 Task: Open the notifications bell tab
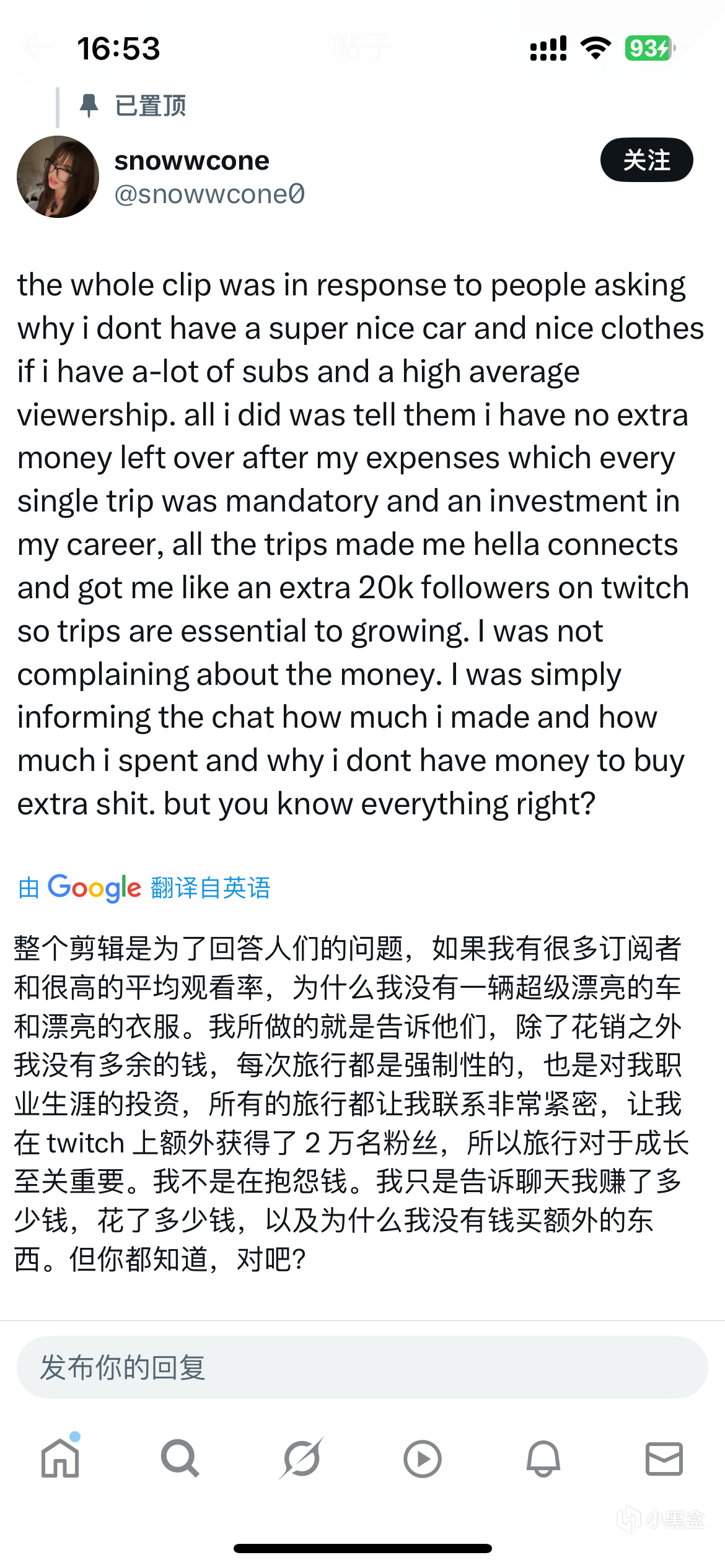coord(543,1459)
